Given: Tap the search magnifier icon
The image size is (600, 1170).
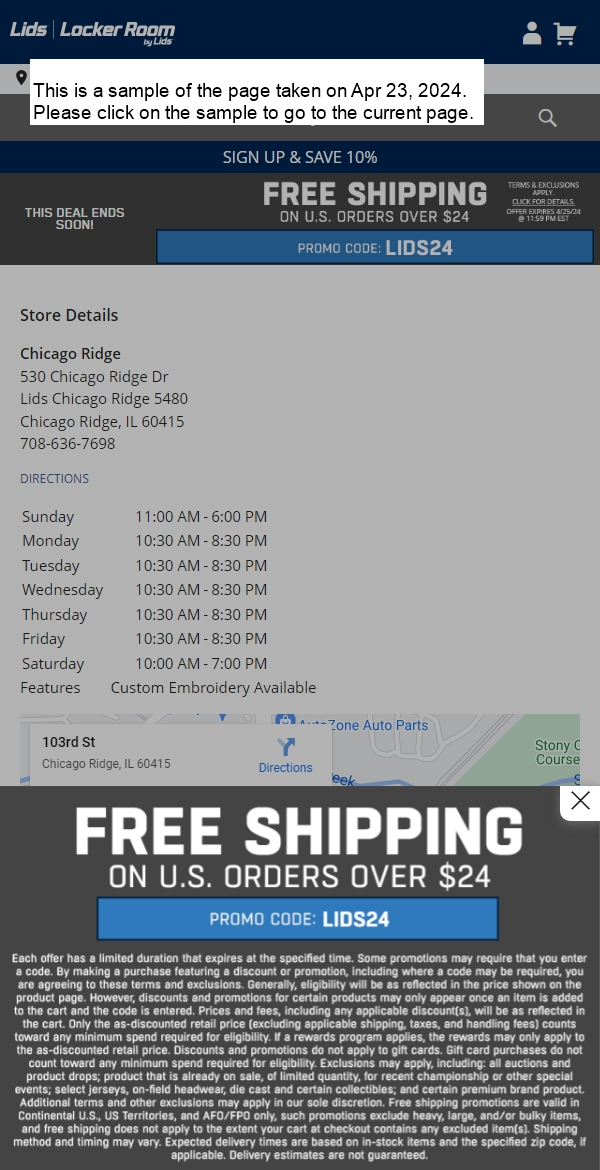Looking at the screenshot, I should pos(547,118).
